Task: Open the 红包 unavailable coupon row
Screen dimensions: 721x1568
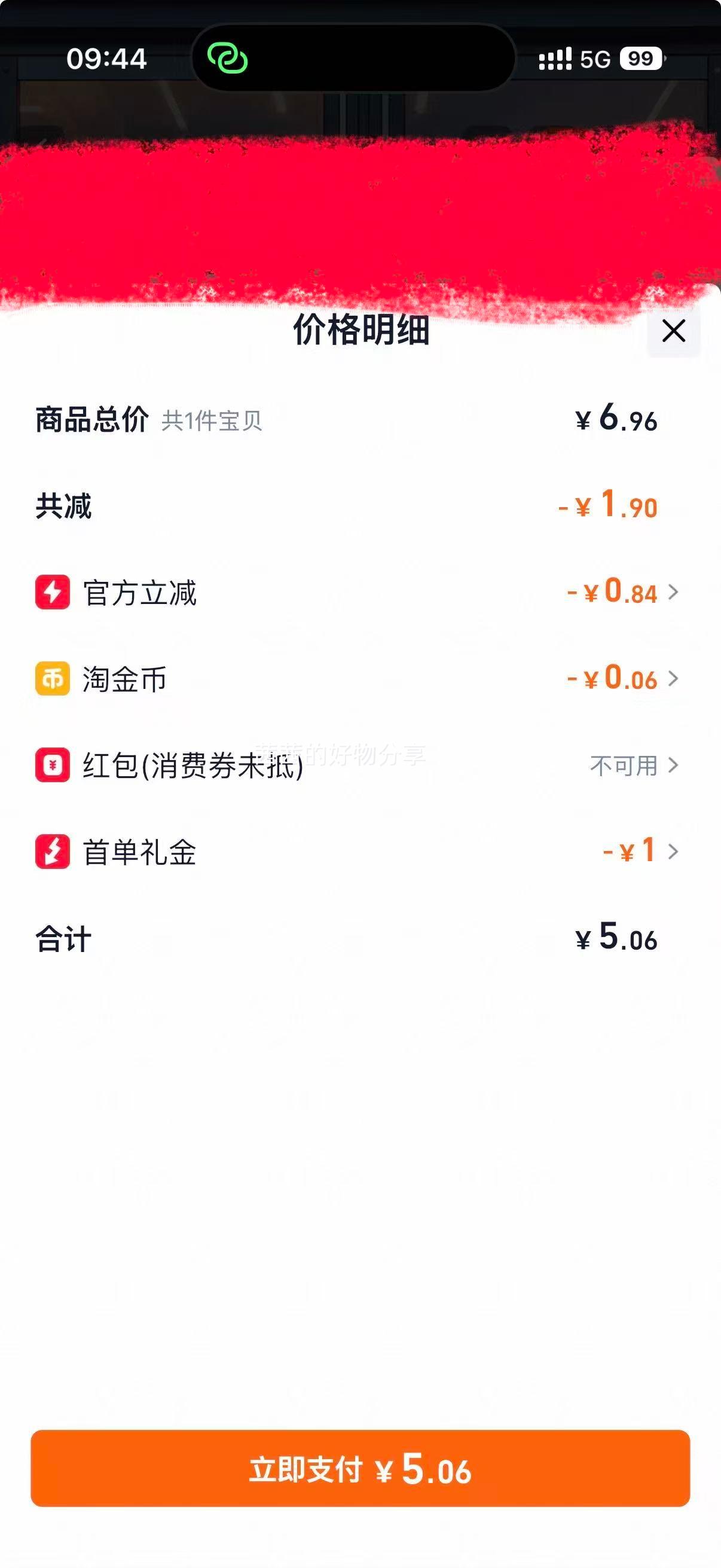Action: (633, 765)
